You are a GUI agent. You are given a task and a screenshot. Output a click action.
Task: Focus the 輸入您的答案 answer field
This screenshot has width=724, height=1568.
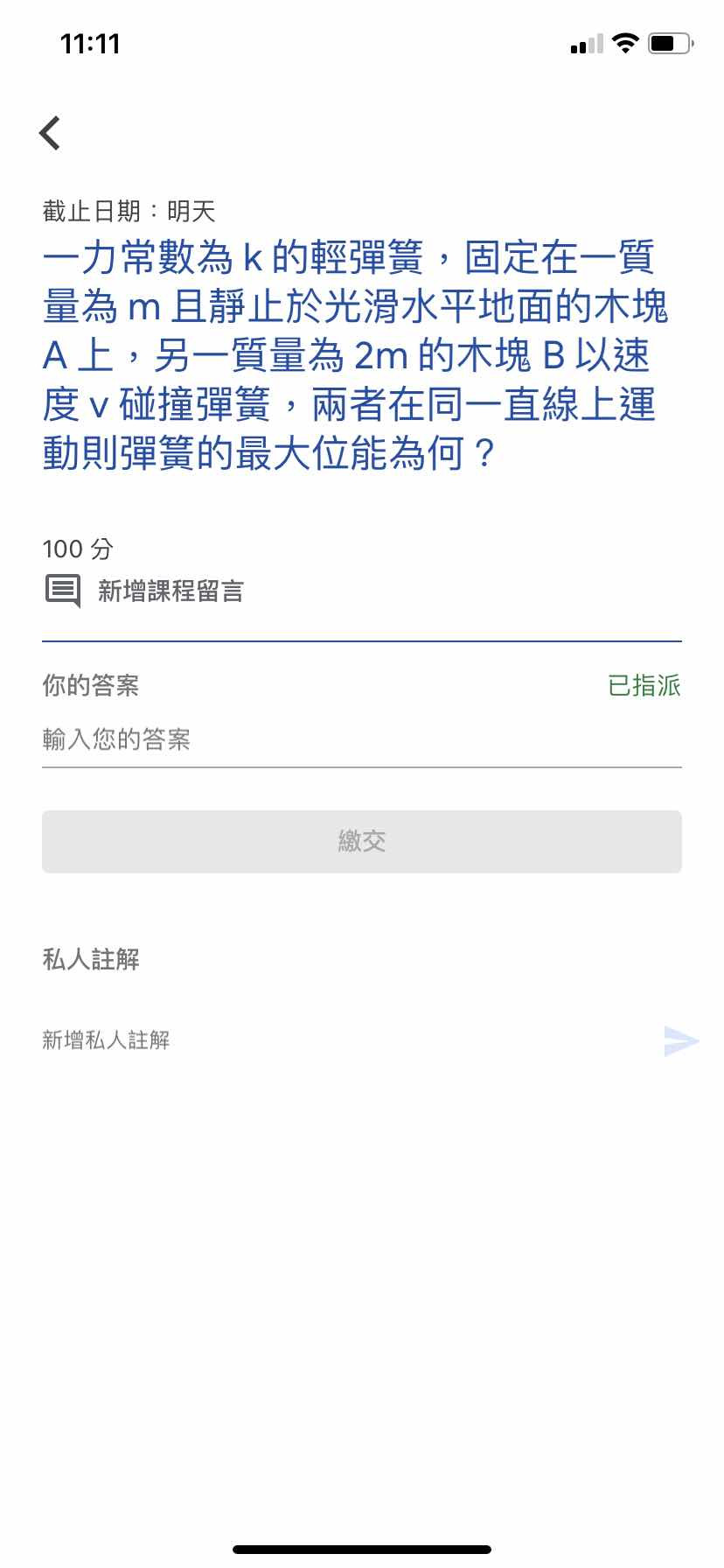[361, 739]
